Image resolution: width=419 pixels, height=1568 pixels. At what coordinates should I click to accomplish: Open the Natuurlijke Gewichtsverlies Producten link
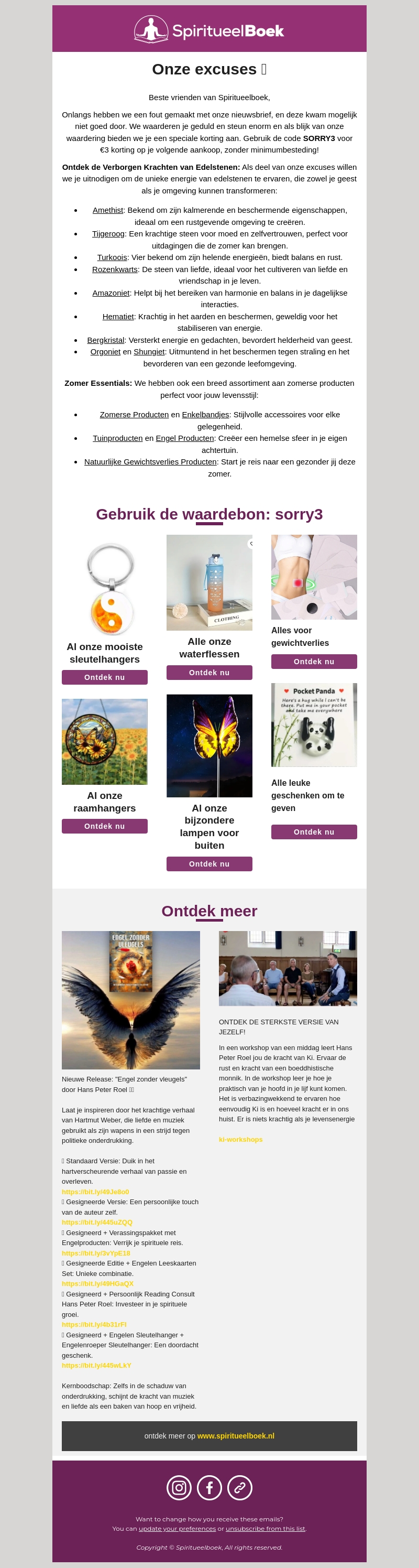pos(150,462)
